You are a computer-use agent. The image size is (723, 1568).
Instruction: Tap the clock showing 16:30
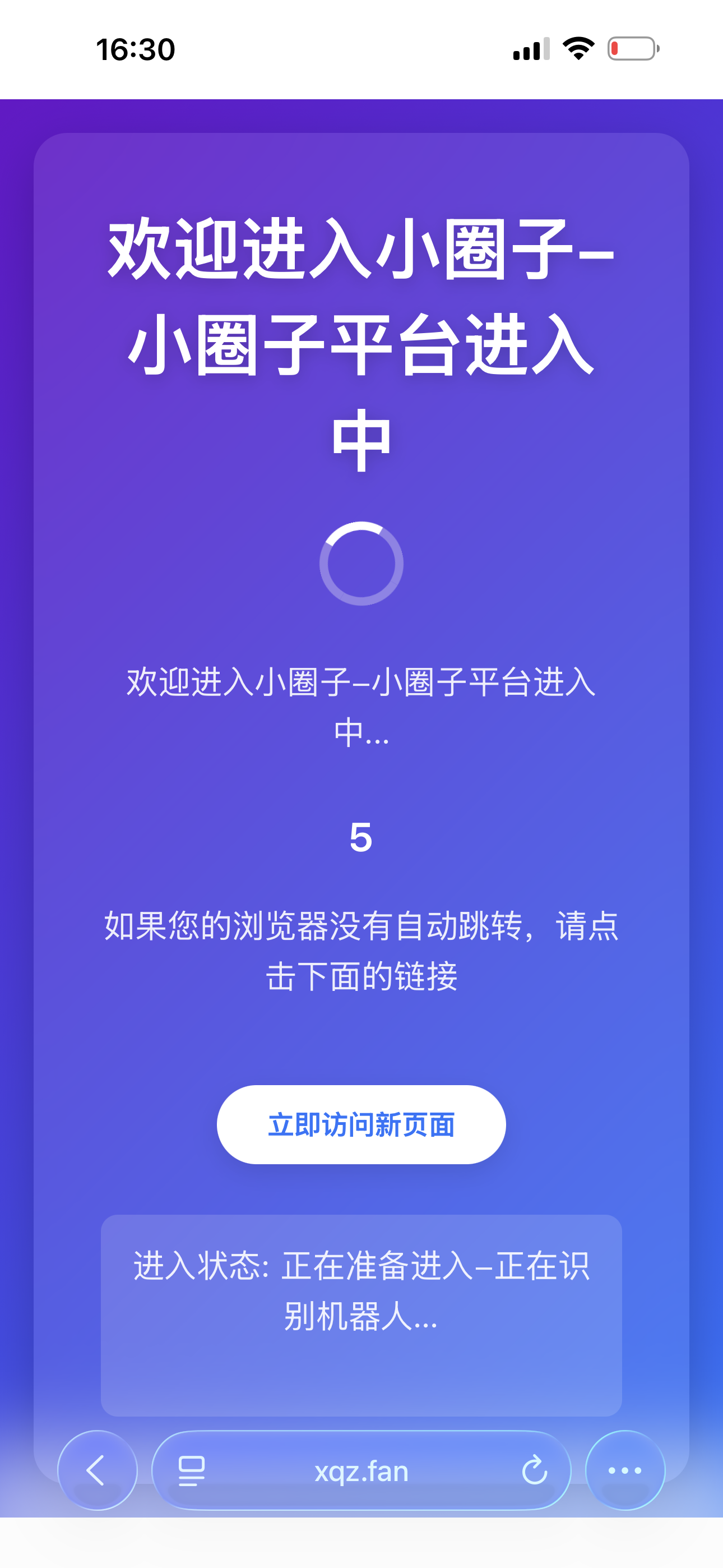[x=135, y=50]
